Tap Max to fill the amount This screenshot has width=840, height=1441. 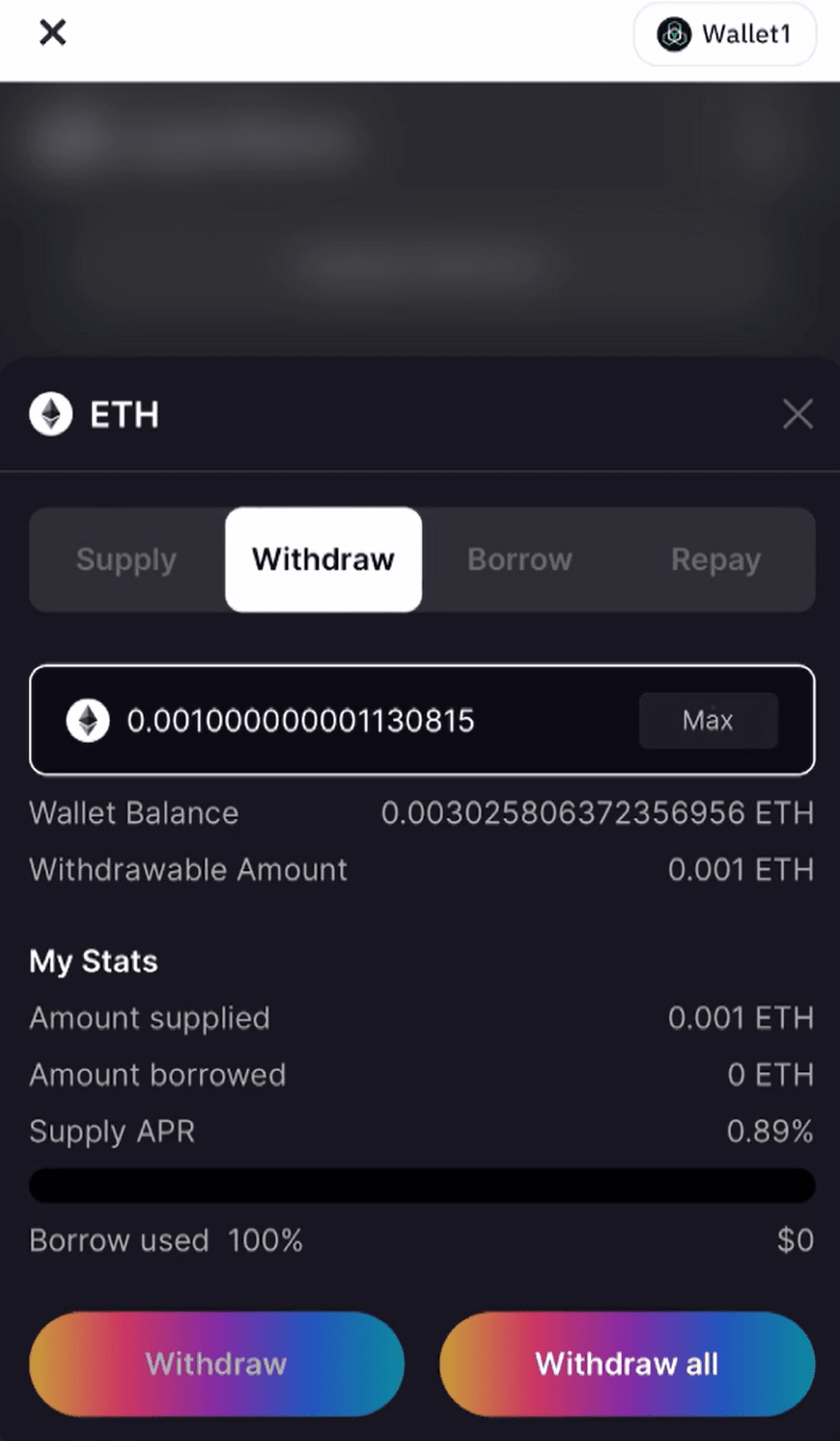click(708, 720)
